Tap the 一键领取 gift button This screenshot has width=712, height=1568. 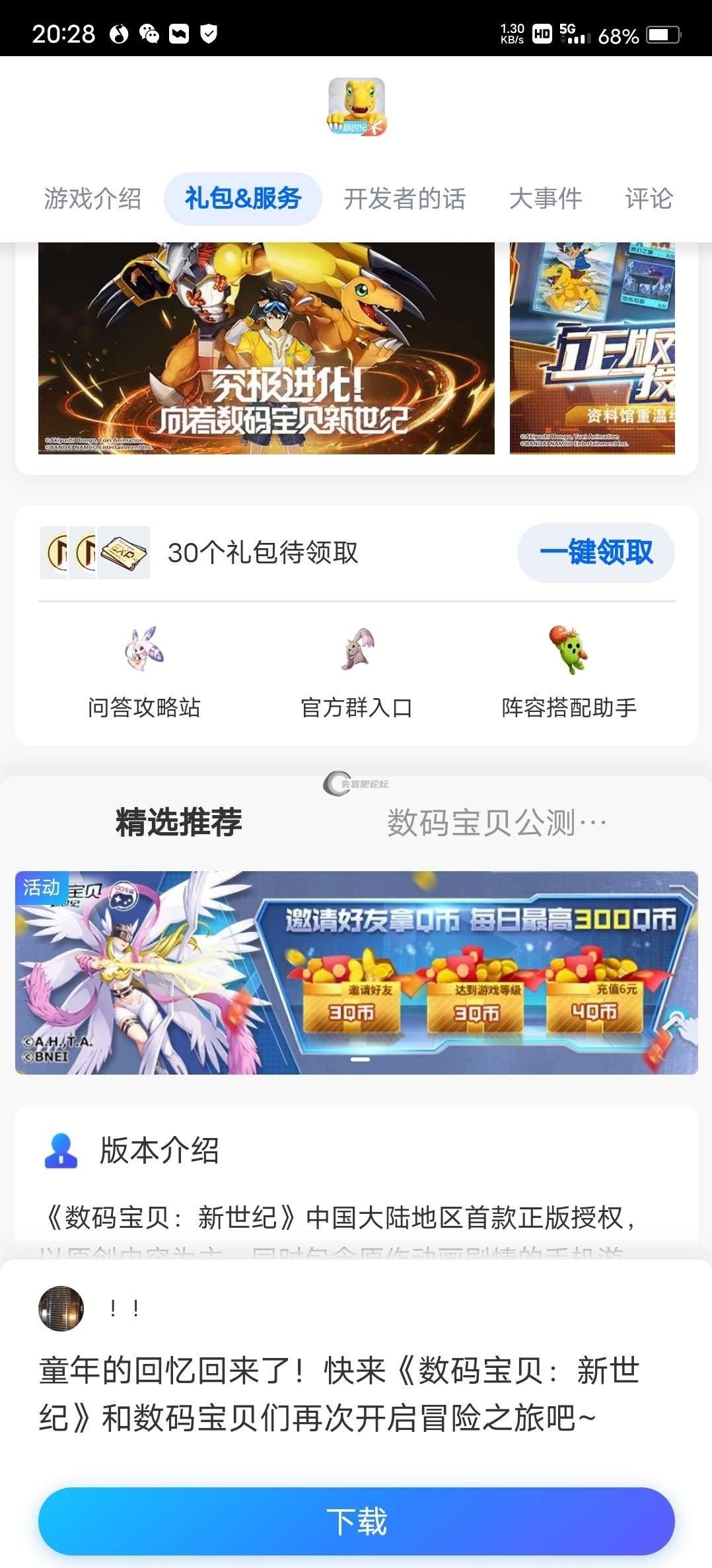click(596, 553)
